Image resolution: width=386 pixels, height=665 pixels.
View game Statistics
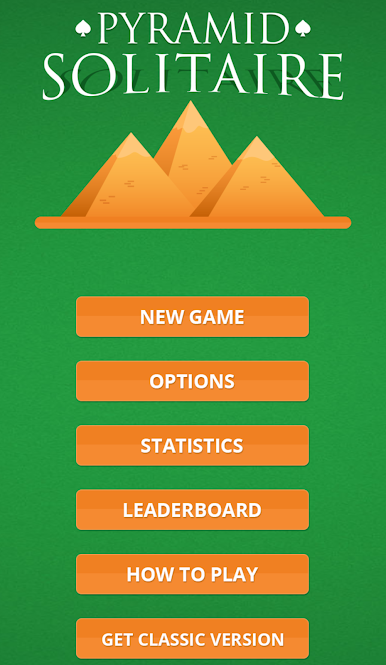tap(192, 445)
